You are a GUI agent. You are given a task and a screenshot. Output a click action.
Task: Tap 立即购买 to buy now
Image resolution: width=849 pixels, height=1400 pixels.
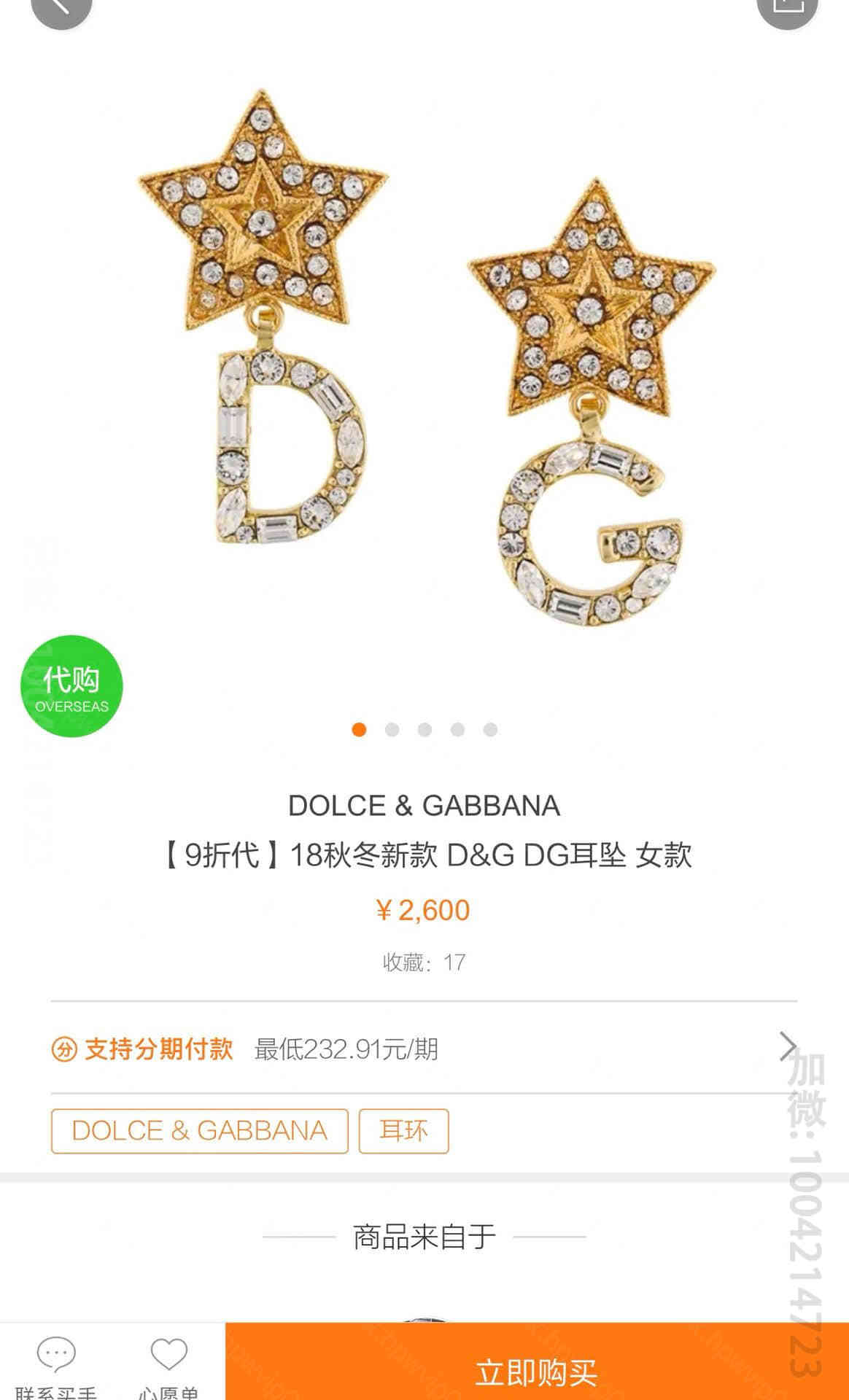(537, 1371)
